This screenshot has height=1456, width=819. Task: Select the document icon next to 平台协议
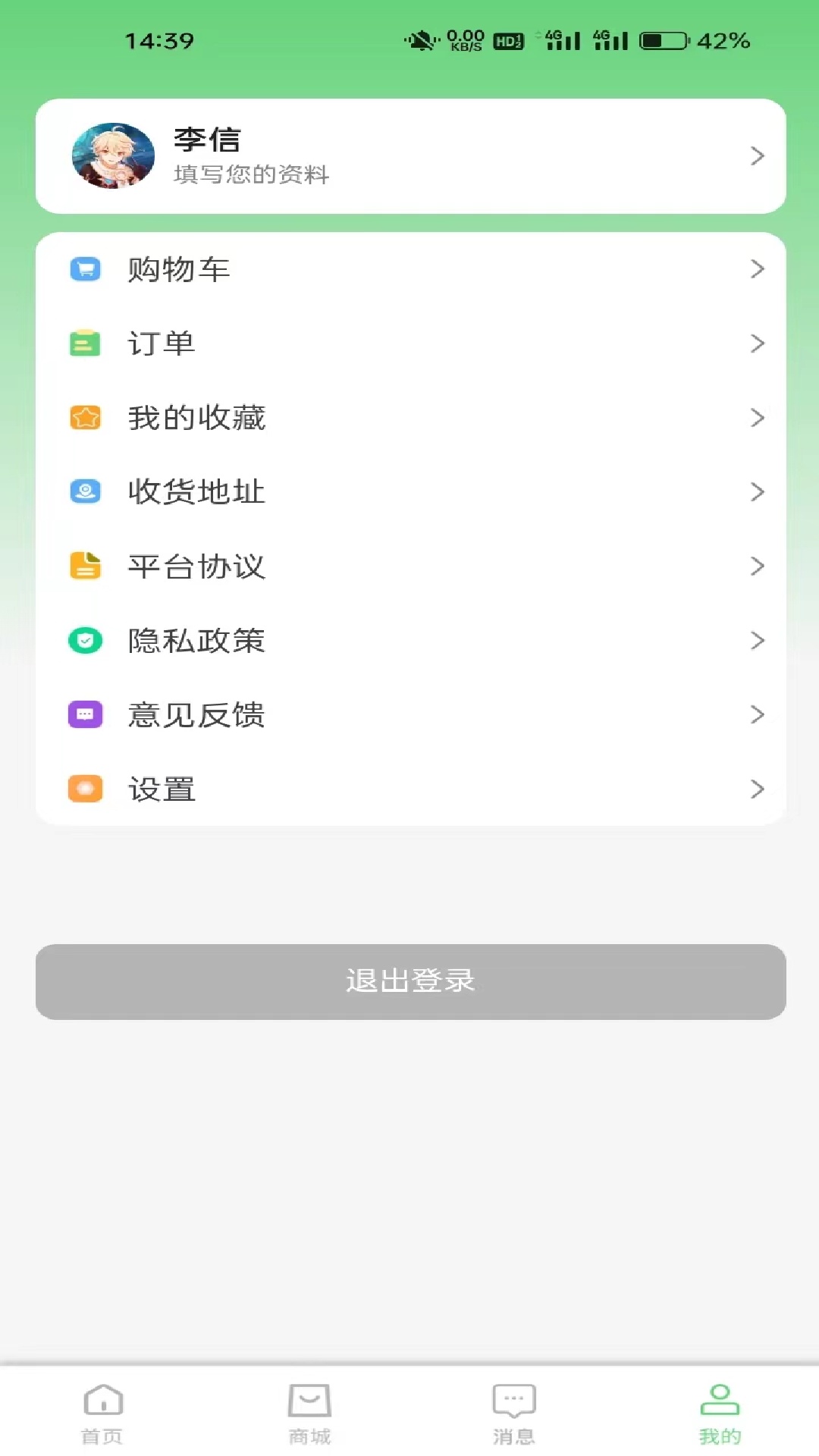point(86,566)
